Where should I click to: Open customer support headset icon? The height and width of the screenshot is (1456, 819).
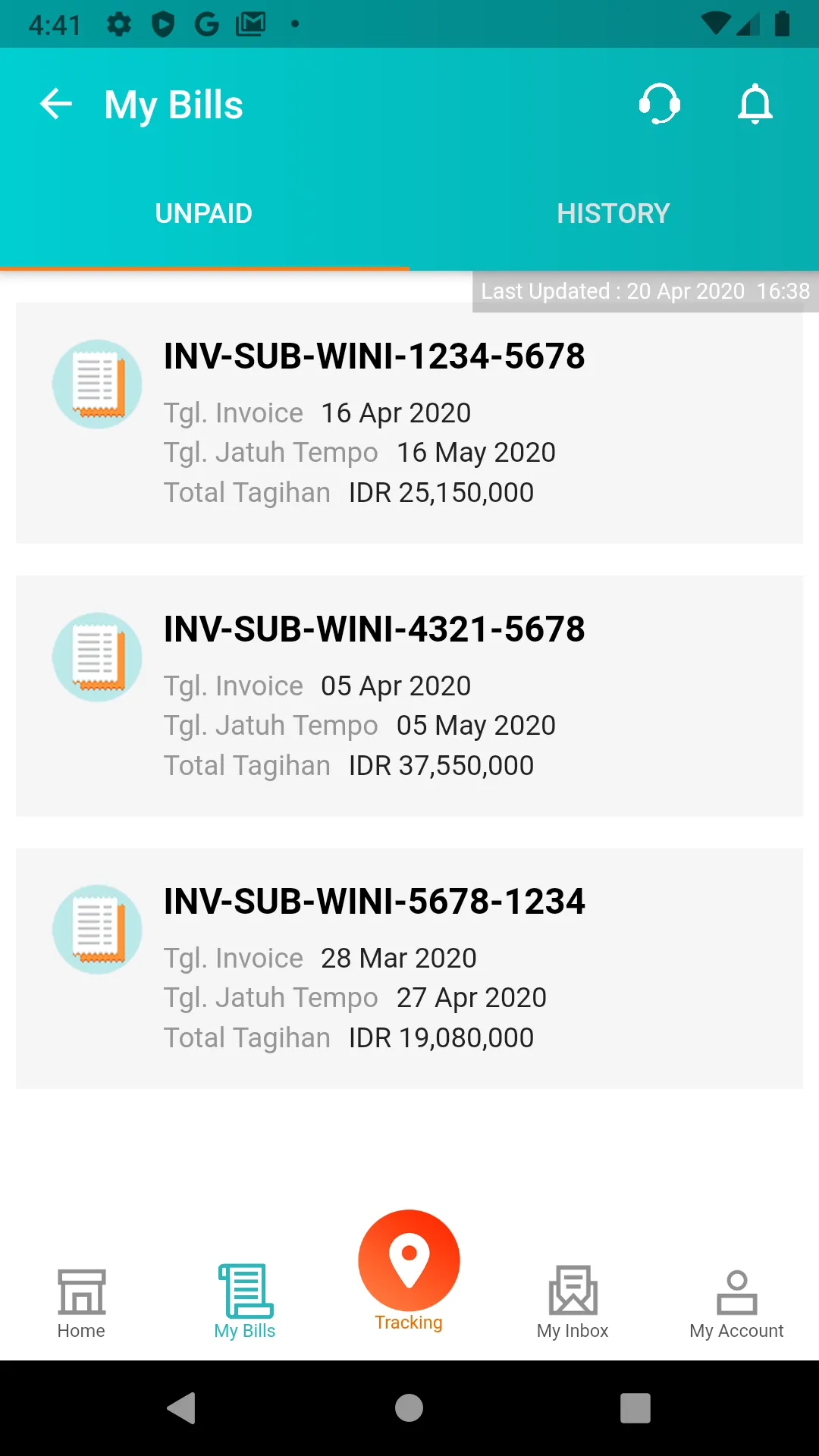[660, 104]
